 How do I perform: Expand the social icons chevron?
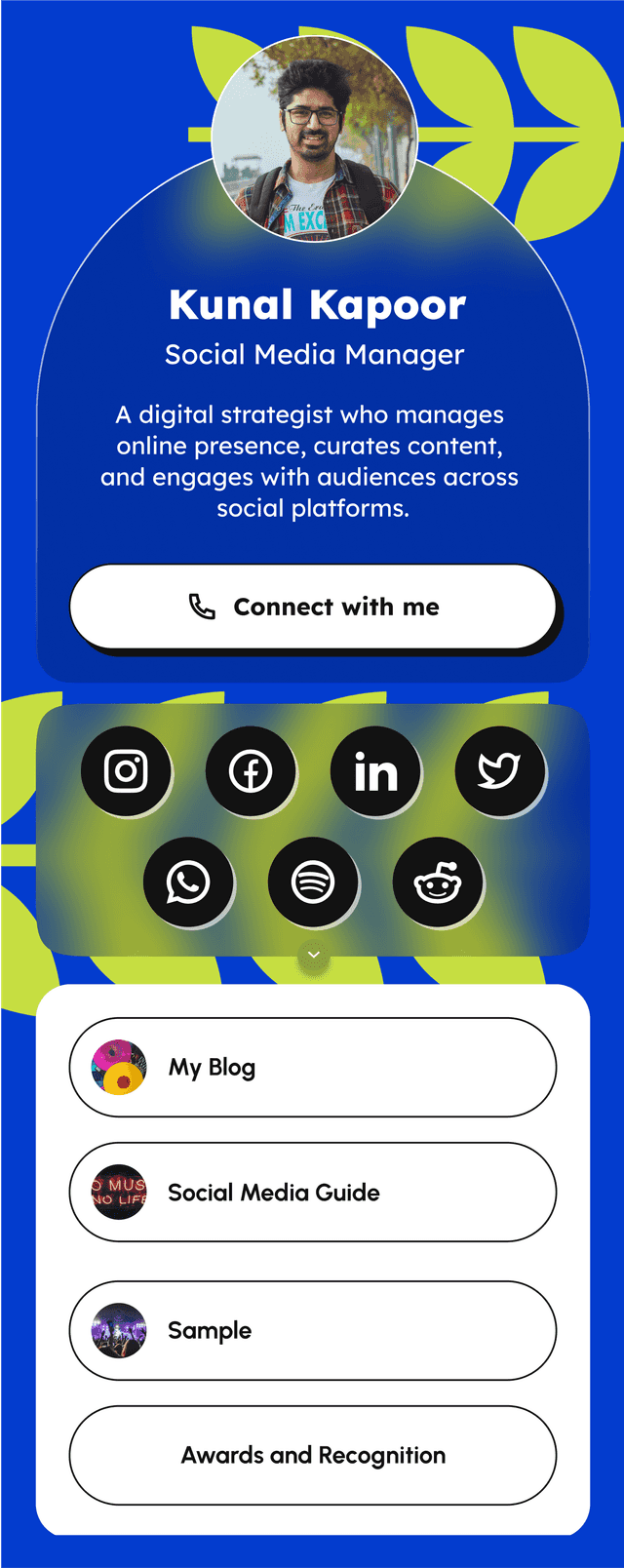314,955
